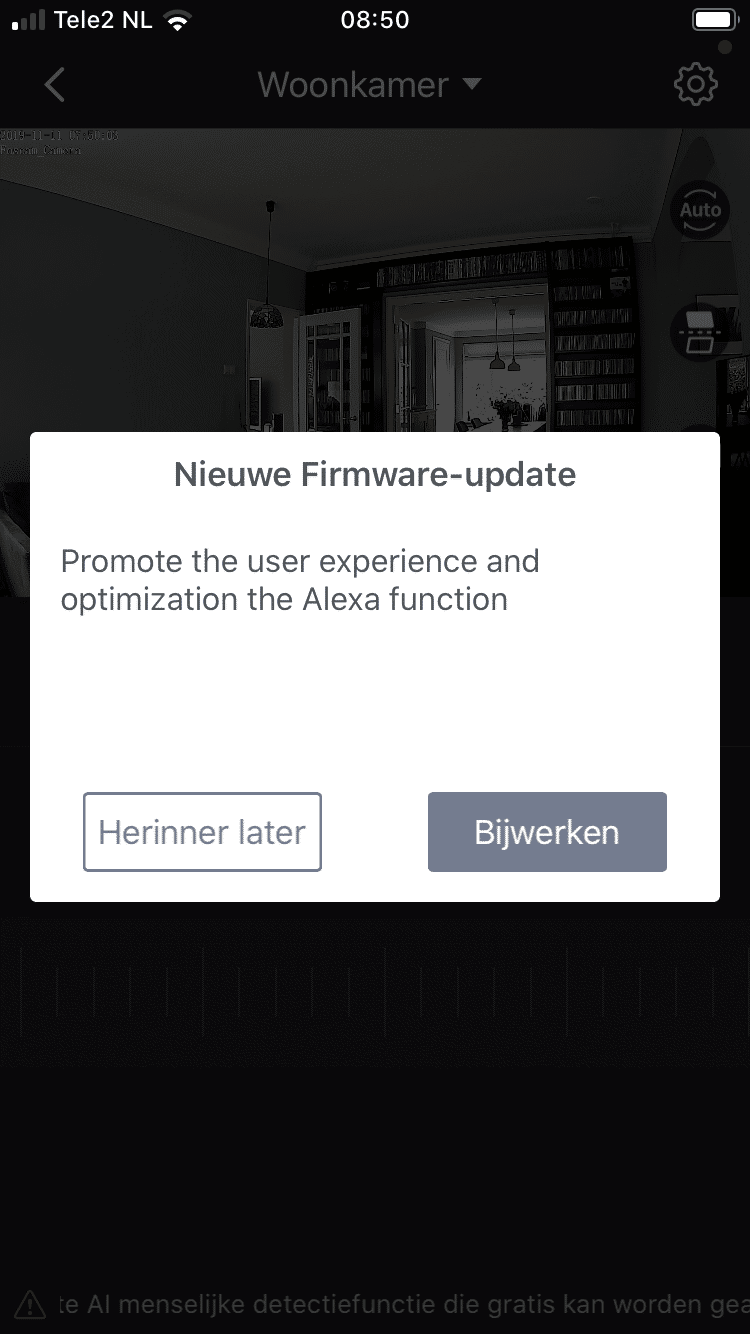Tap the Auto mode icon on video
750x1334 pixels.
pos(700,210)
